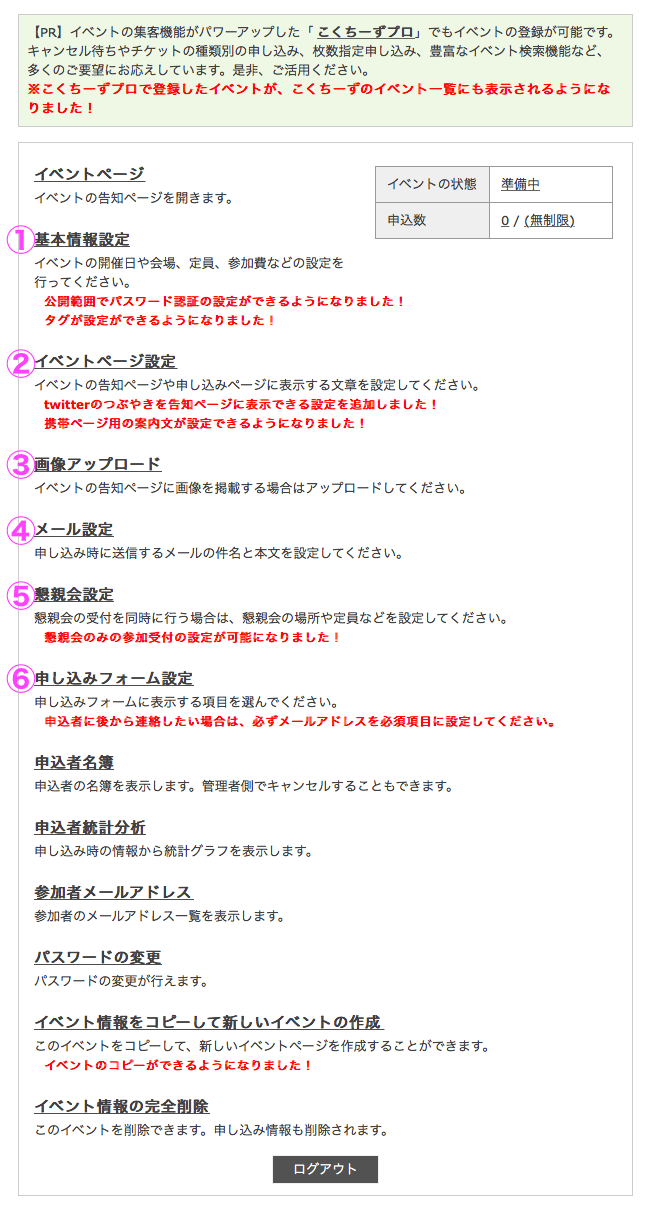
Task: Open 基本情報設定 settings
Action: pos(82,240)
